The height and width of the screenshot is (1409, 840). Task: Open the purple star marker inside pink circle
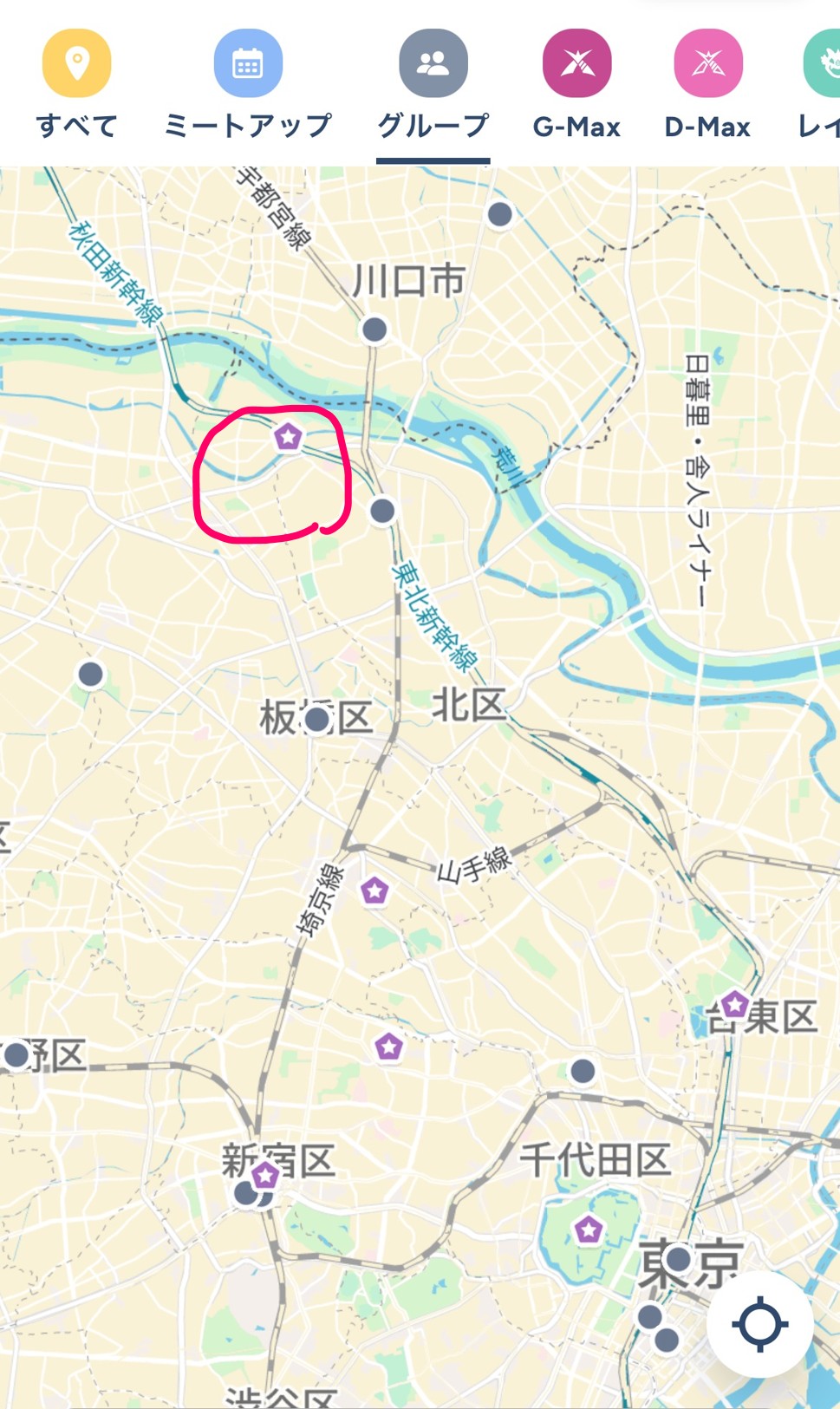click(288, 436)
